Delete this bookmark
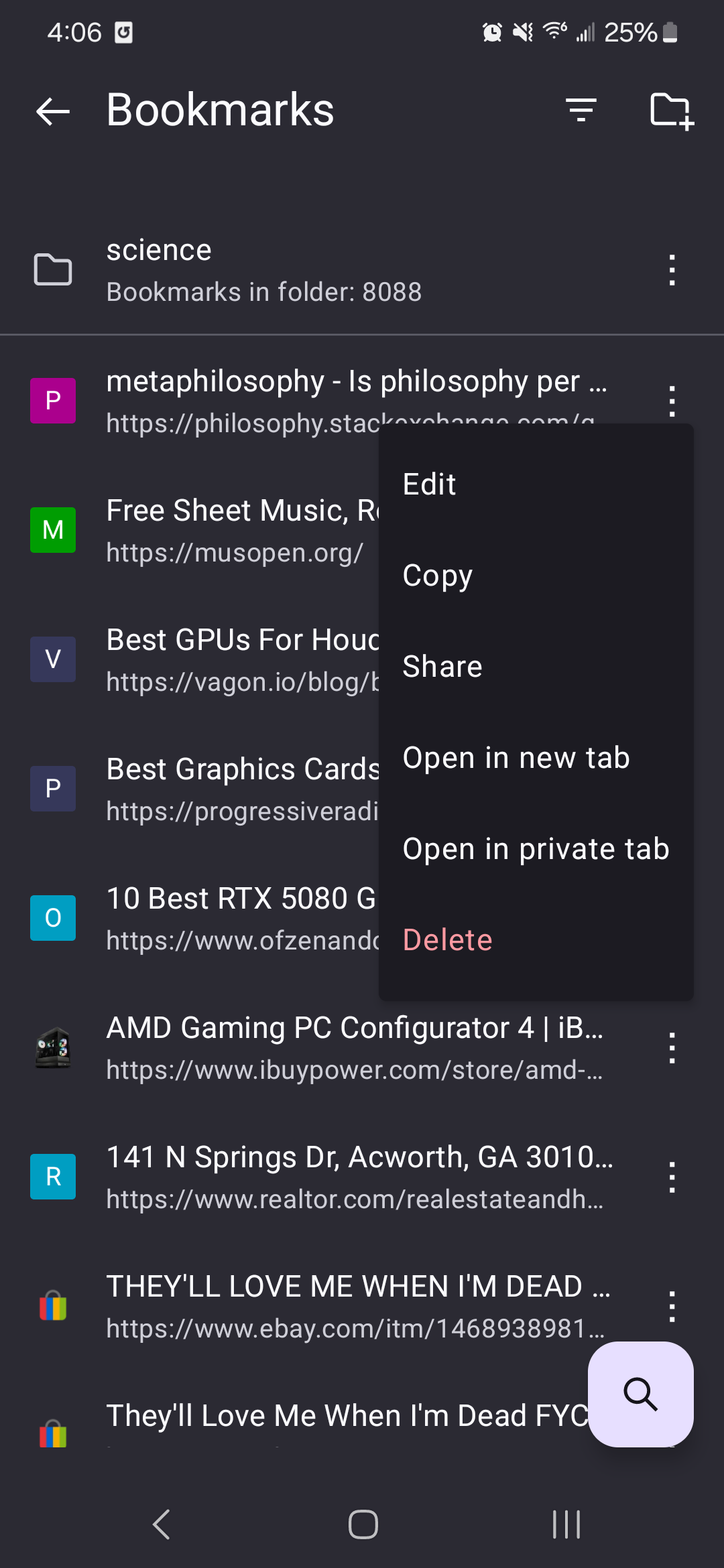724x1568 pixels. pos(448,940)
